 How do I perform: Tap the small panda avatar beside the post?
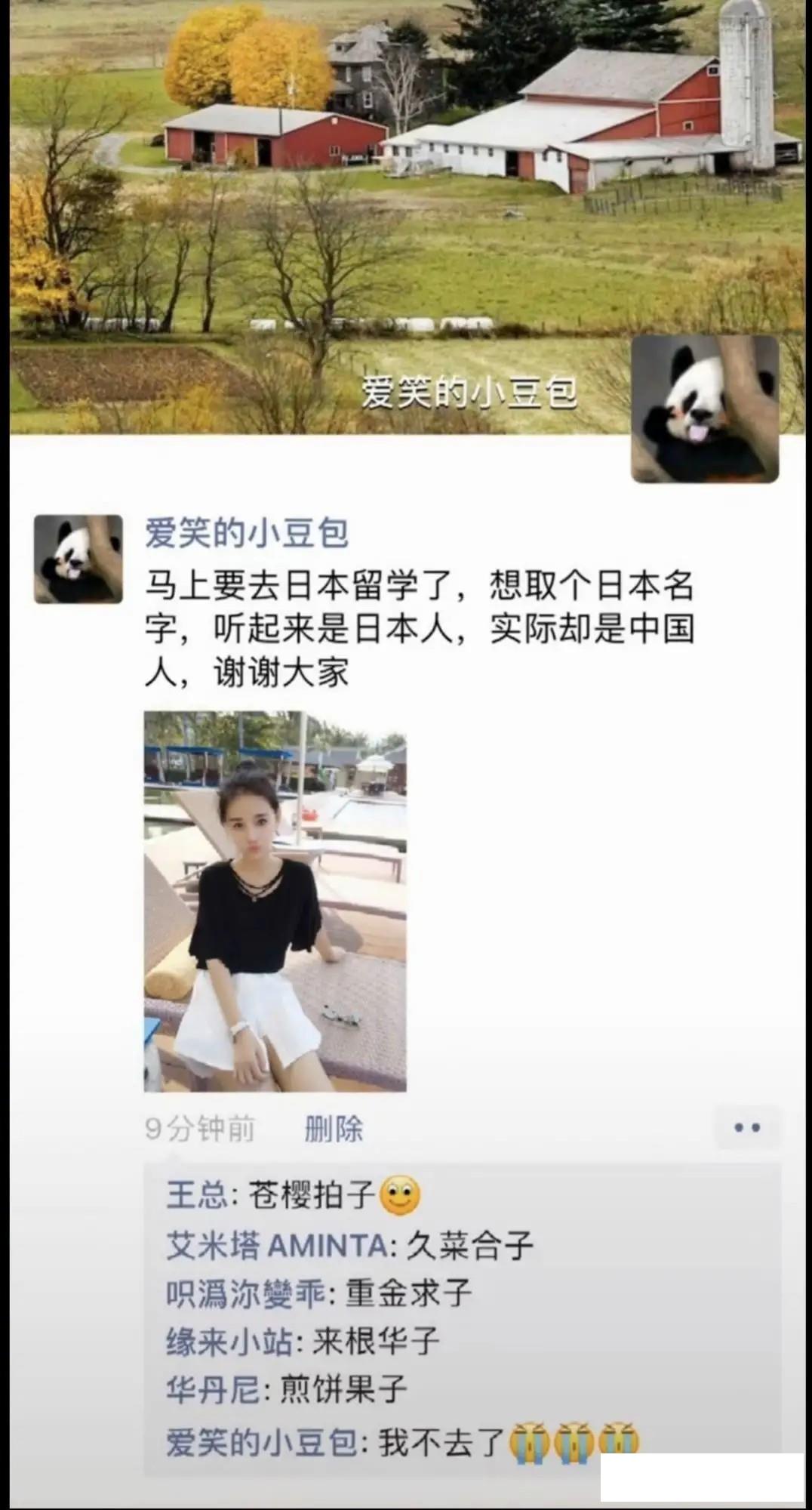78,559
